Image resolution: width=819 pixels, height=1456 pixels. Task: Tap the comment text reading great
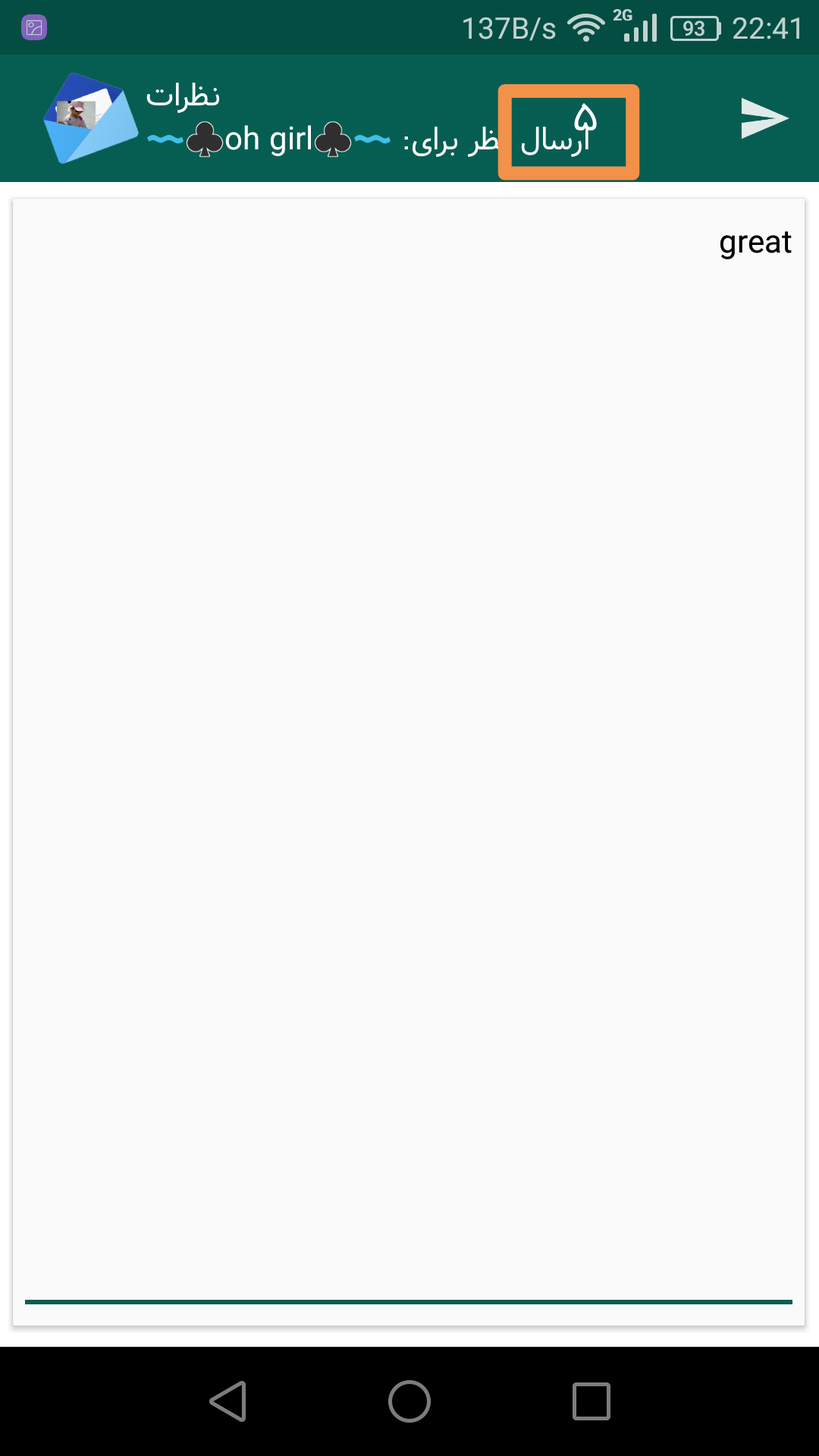tap(755, 243)
